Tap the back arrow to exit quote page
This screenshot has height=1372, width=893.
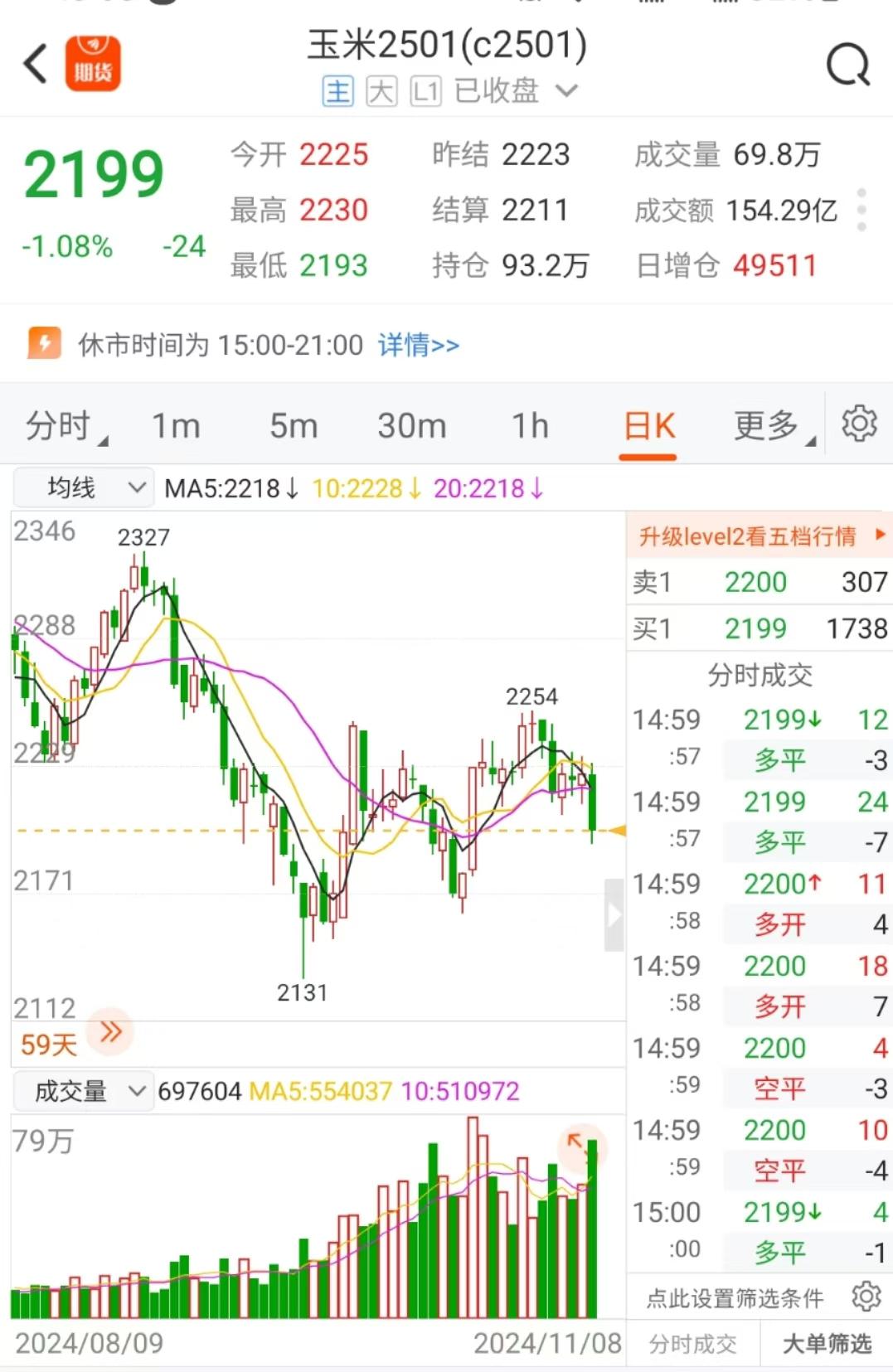pos(34,64)
